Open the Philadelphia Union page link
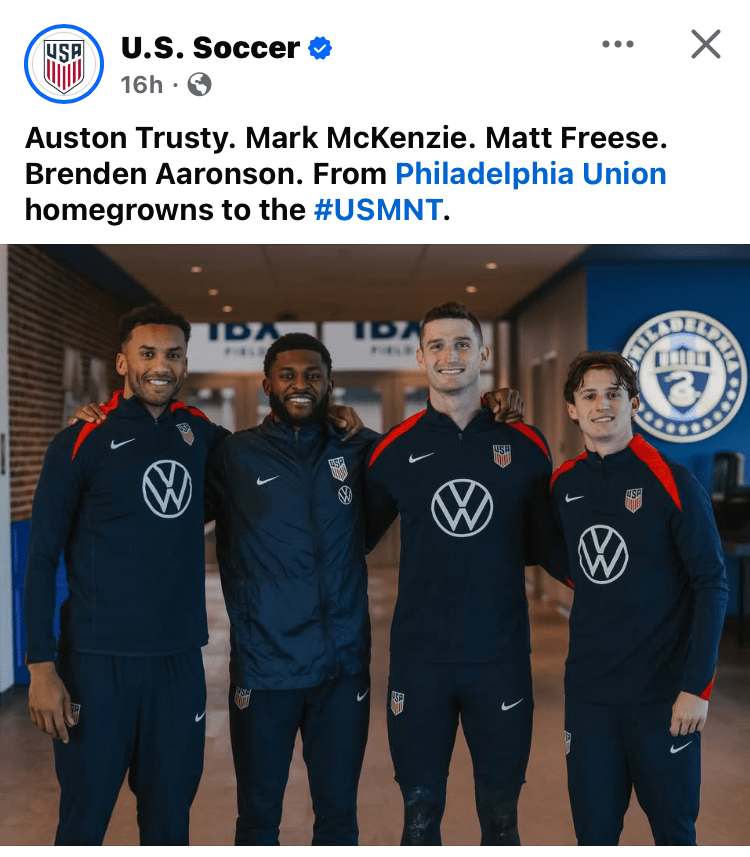750x857 pixels. click(x=530, y=174)
